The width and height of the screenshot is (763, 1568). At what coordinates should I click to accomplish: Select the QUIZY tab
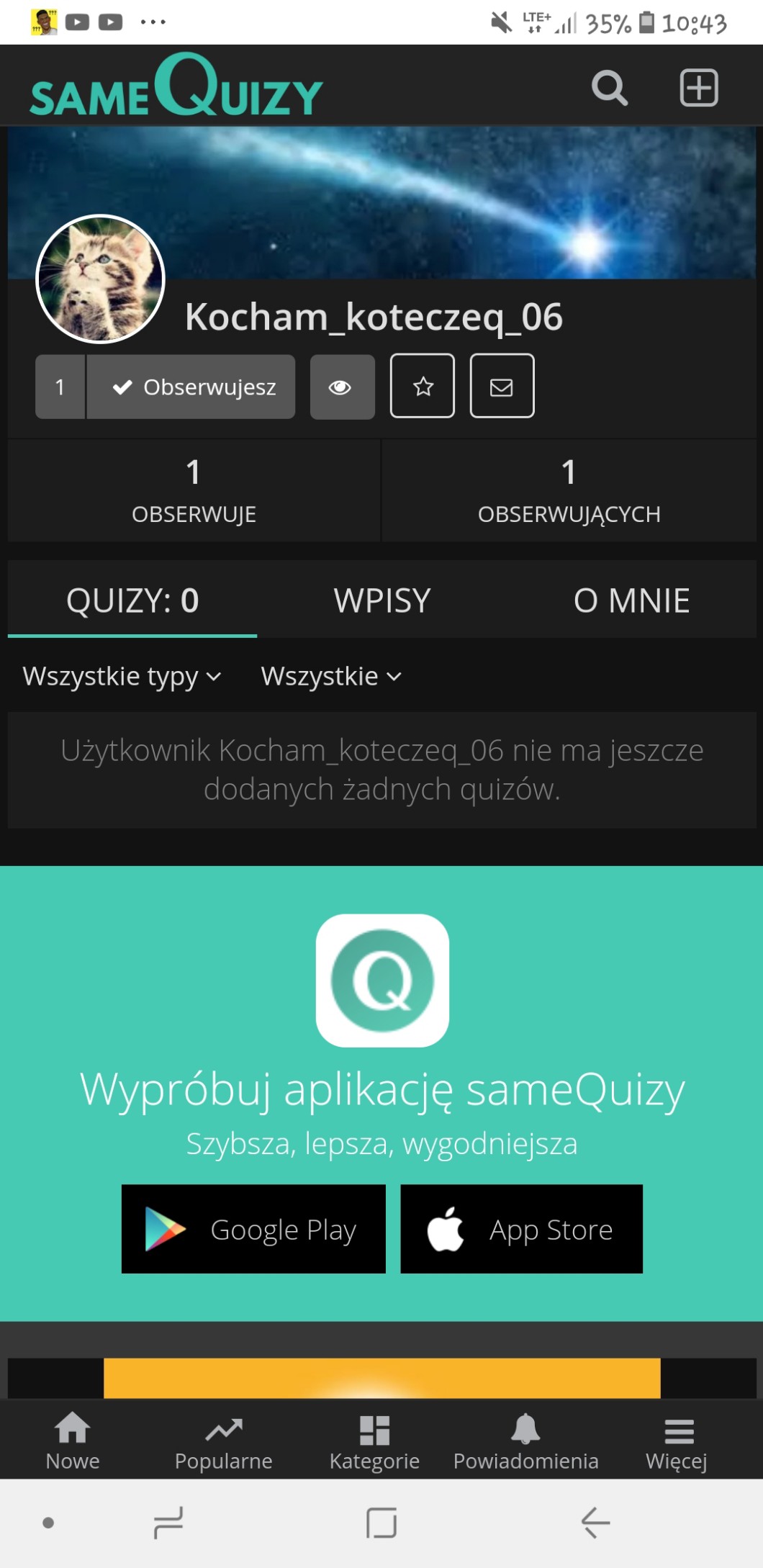[132, 600]
